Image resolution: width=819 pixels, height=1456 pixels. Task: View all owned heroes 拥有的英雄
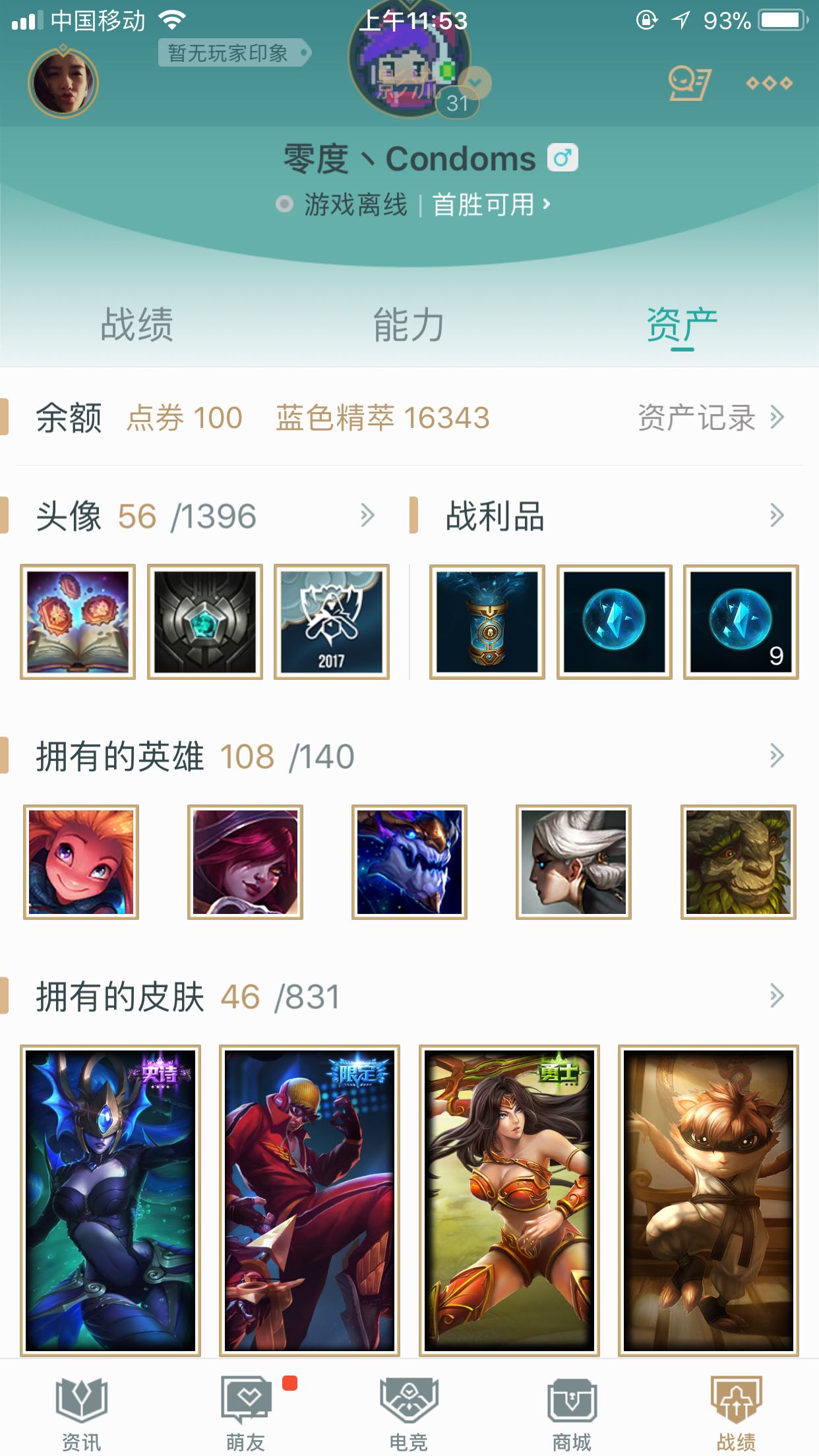[776, 756]
